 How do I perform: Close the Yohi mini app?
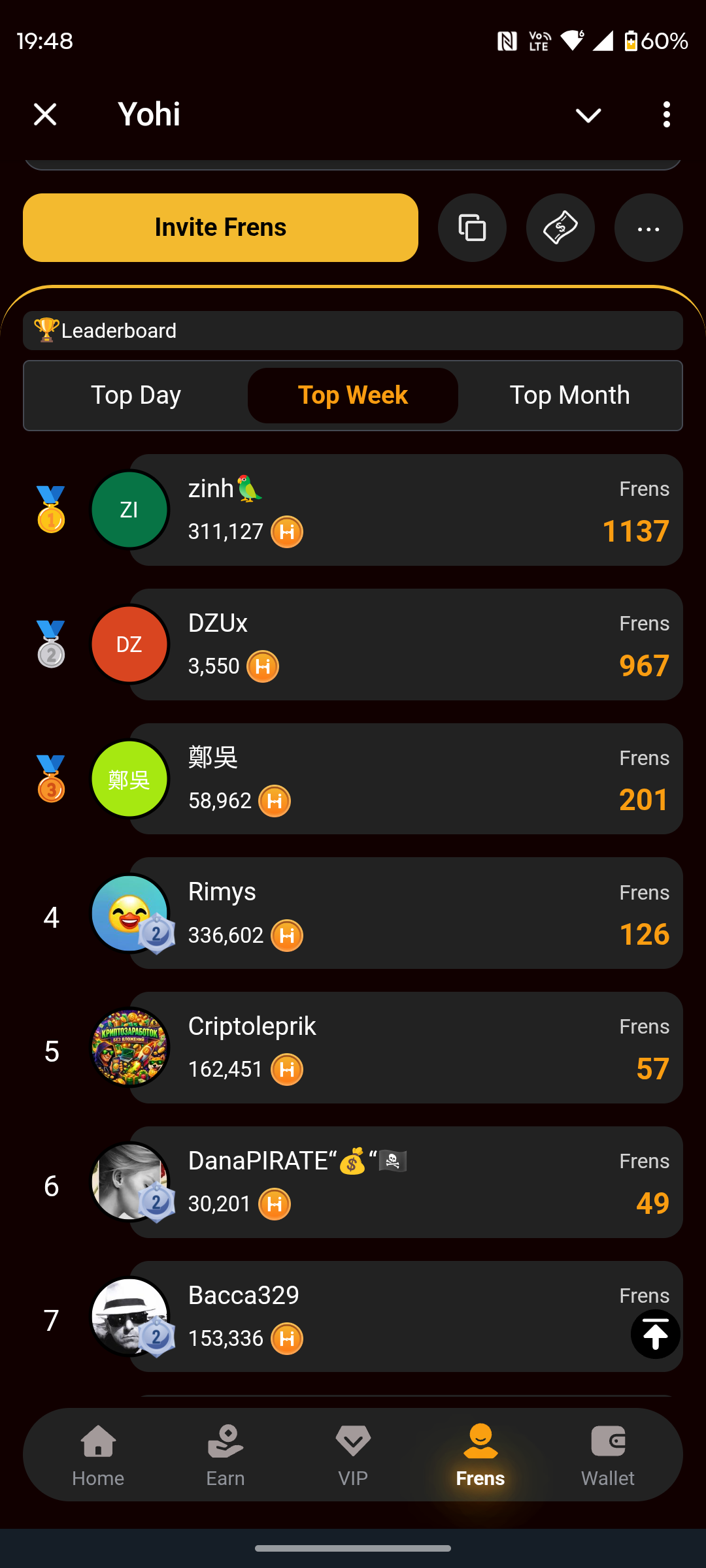point(45,114)
